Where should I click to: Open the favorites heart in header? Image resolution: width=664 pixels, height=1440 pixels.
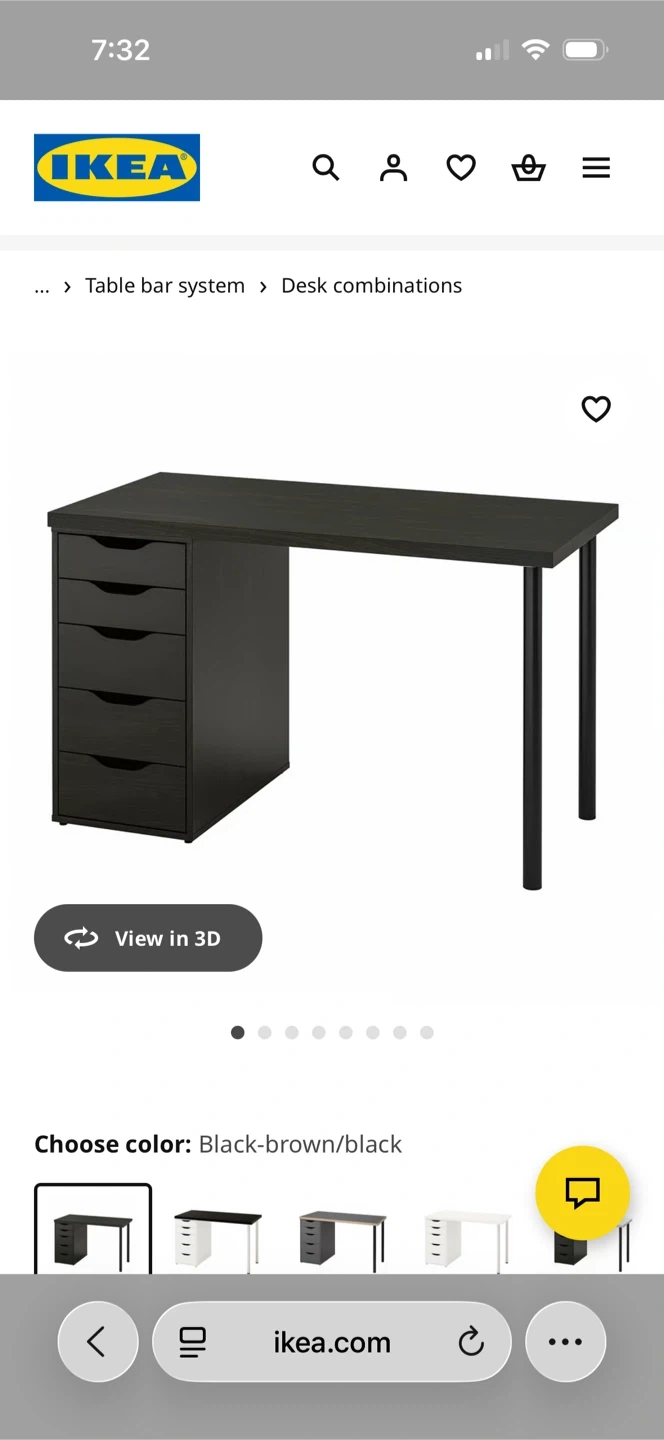pyautogui.click(x=461, y=167)
